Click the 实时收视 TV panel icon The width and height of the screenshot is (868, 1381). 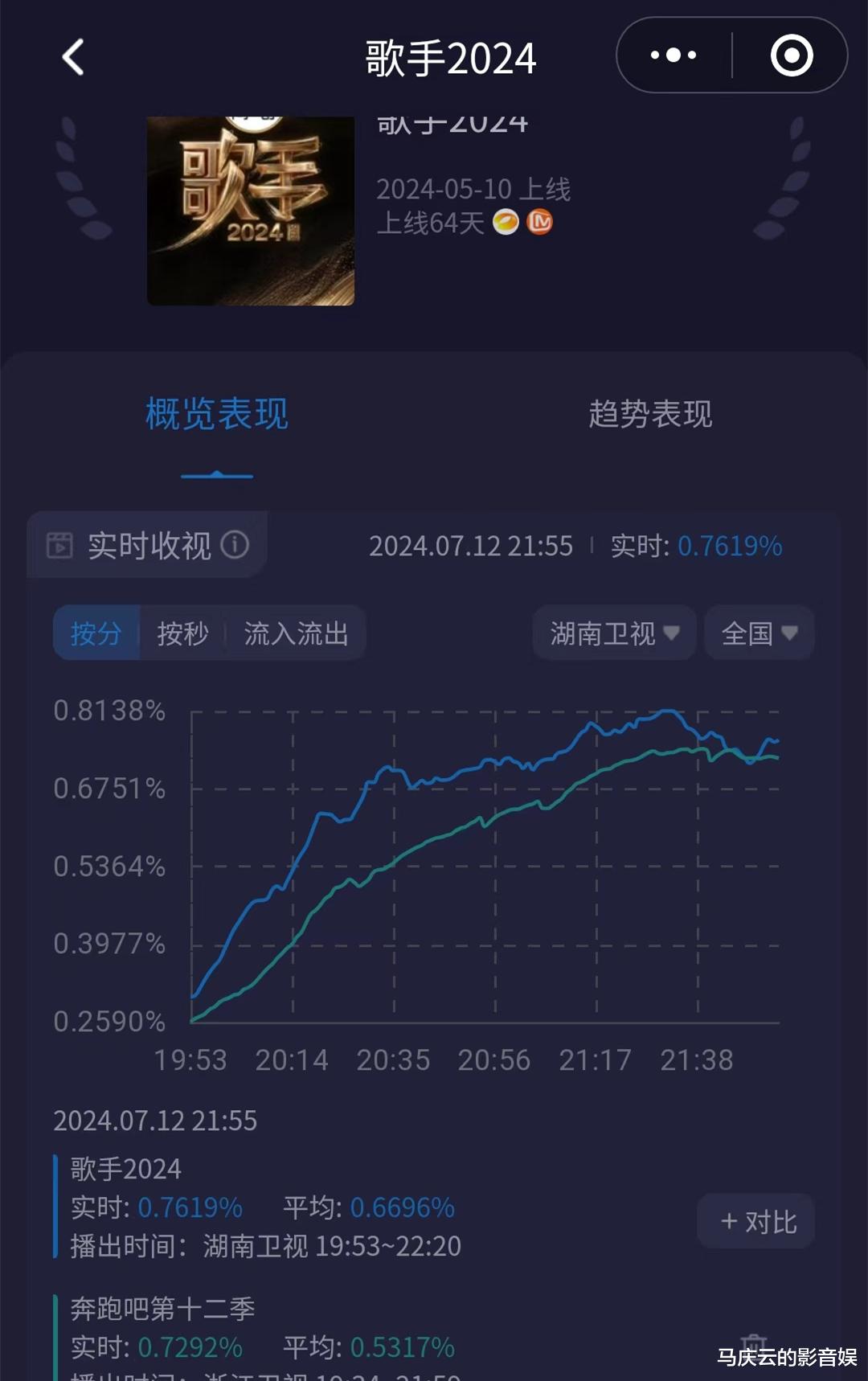60,545
